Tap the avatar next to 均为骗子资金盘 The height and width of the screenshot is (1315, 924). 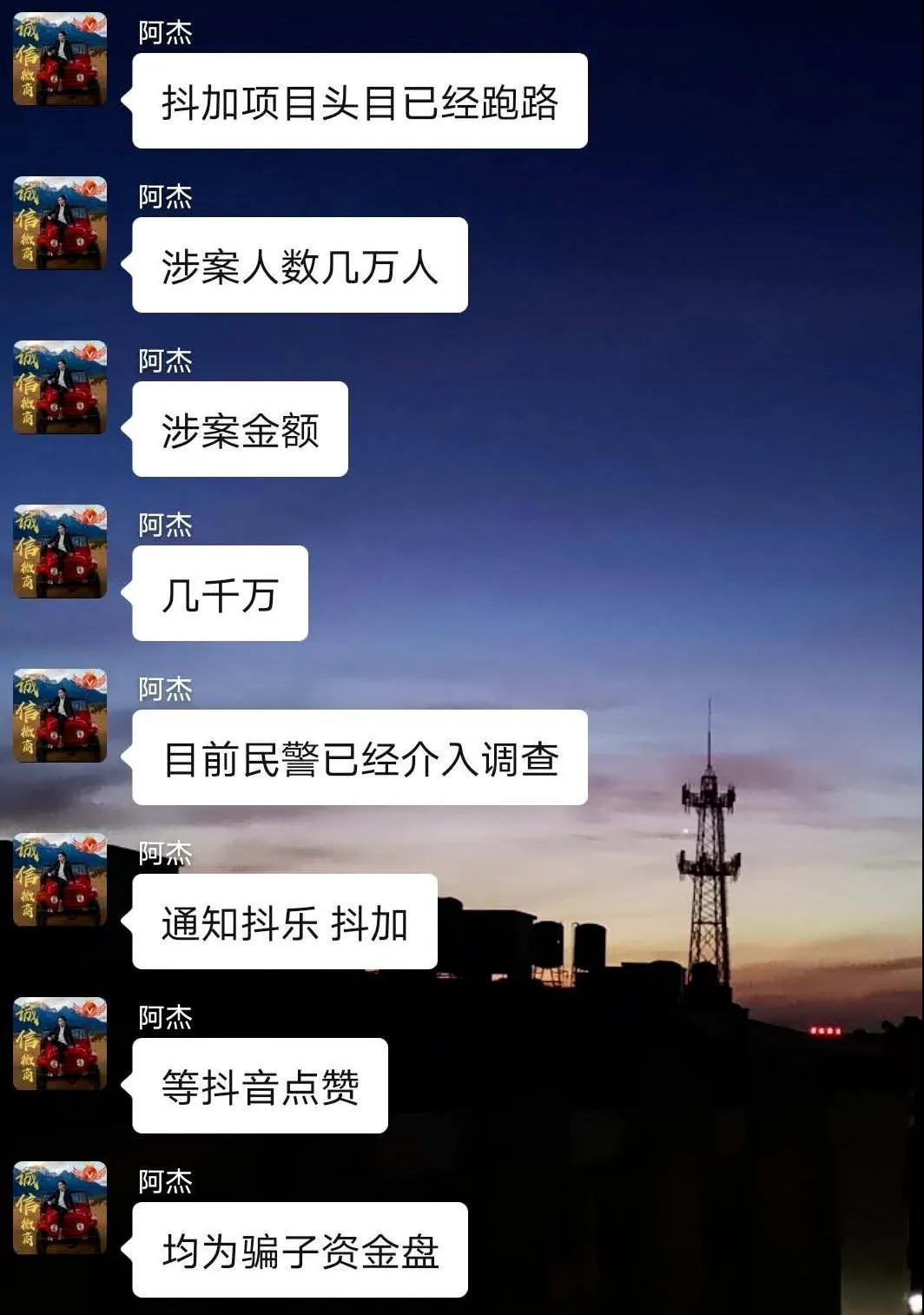(60, 1208)
